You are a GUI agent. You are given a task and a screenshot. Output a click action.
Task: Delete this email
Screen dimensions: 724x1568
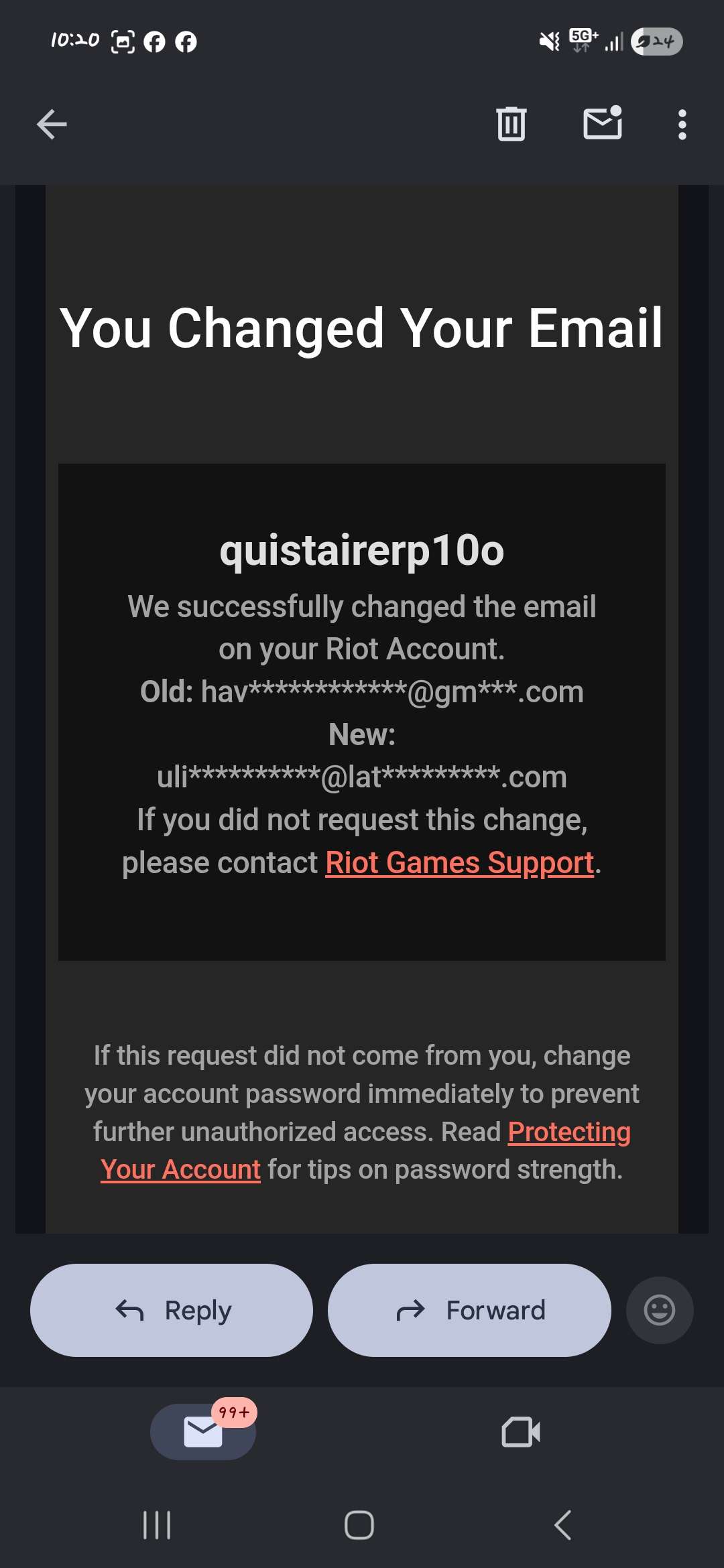pyautogui.click(x=511, y=125)
